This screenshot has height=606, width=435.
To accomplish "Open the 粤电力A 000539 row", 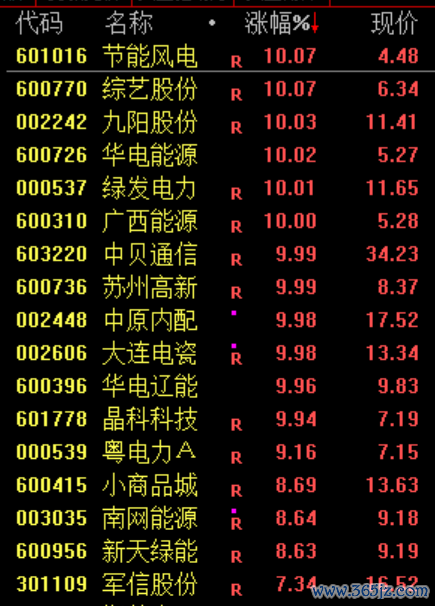I will click(218, 452).
